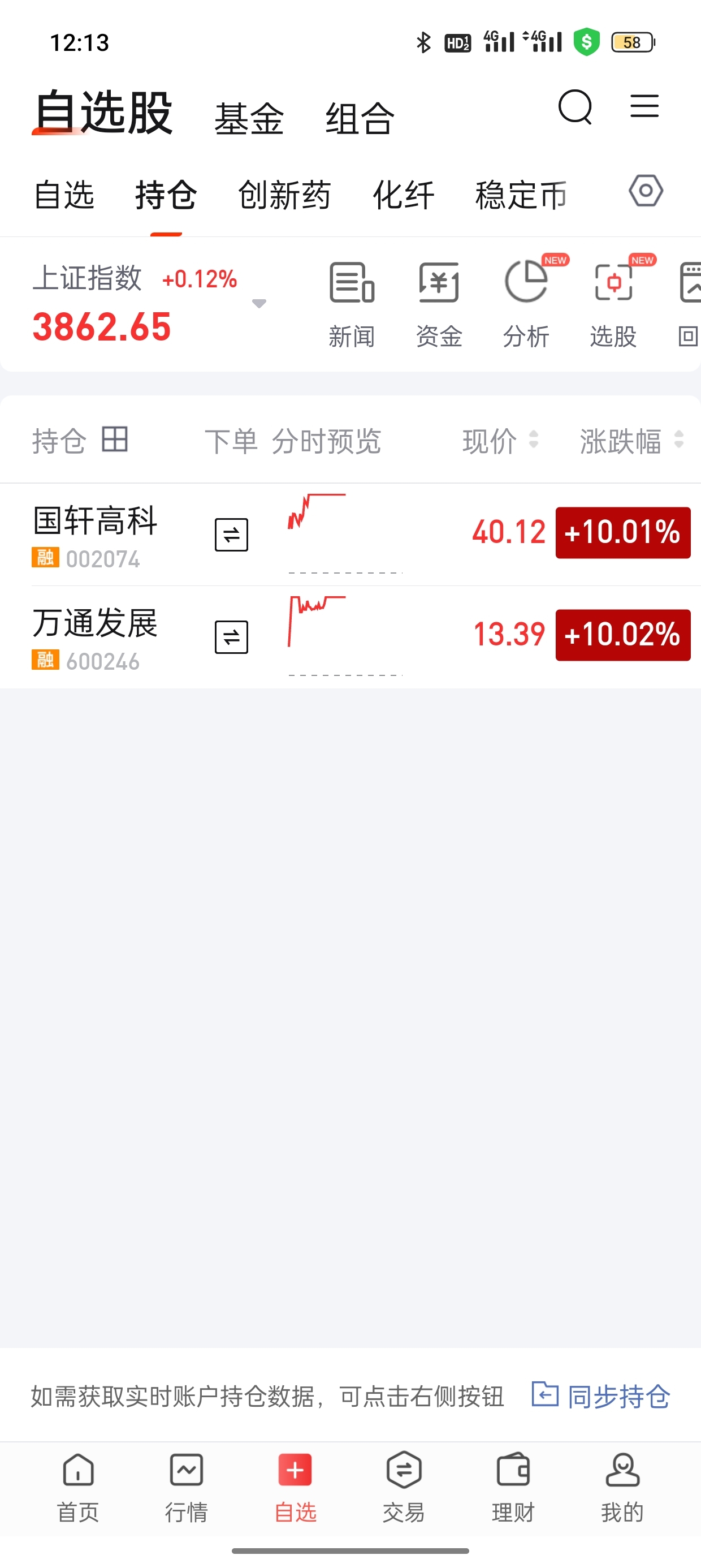Tap the order icon for 万通发展
This screenshot has width=701, height=1568.
(x=231, y=637)
